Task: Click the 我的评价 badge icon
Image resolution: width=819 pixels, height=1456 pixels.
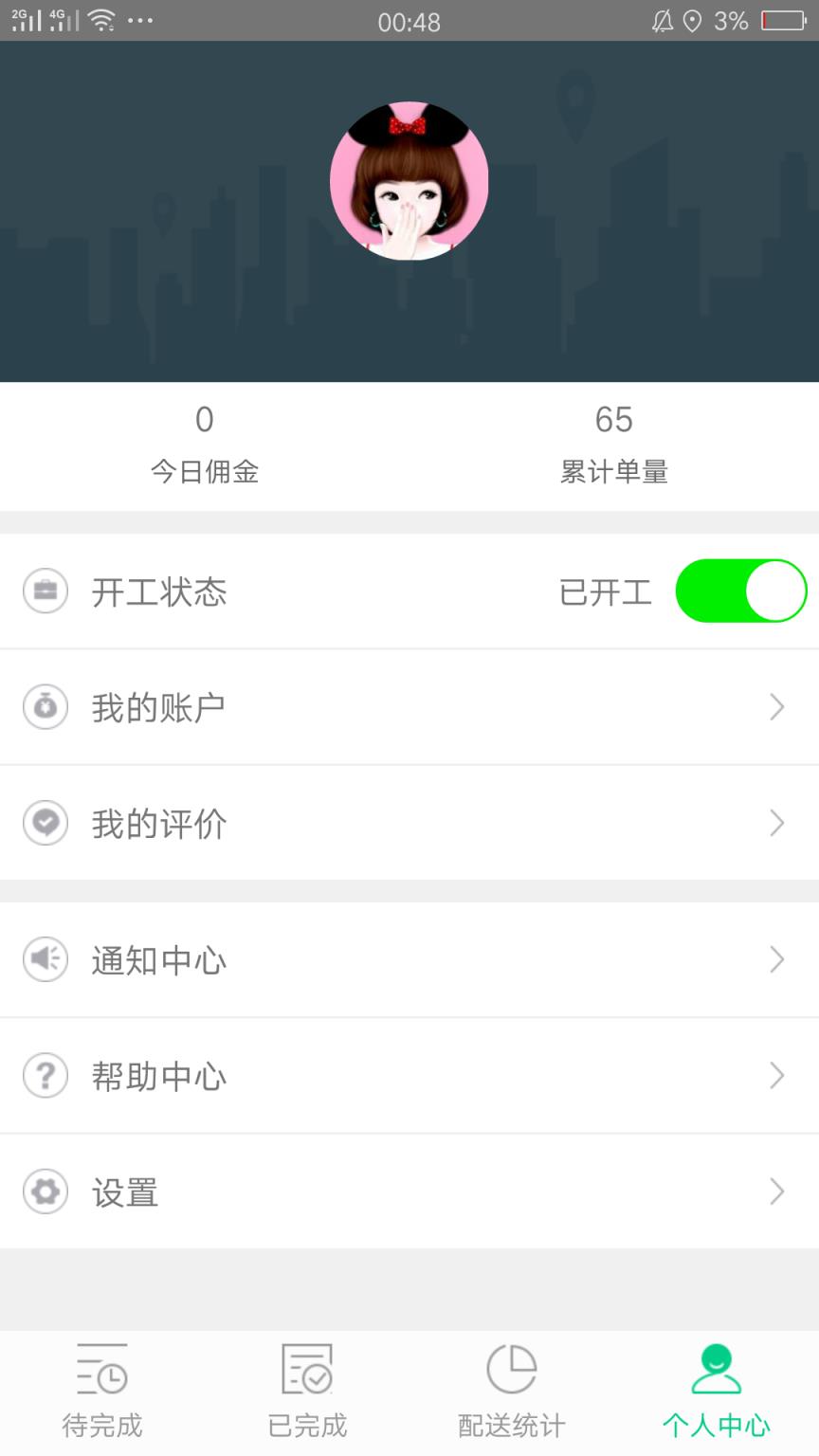Action: [x=45, y=823]
